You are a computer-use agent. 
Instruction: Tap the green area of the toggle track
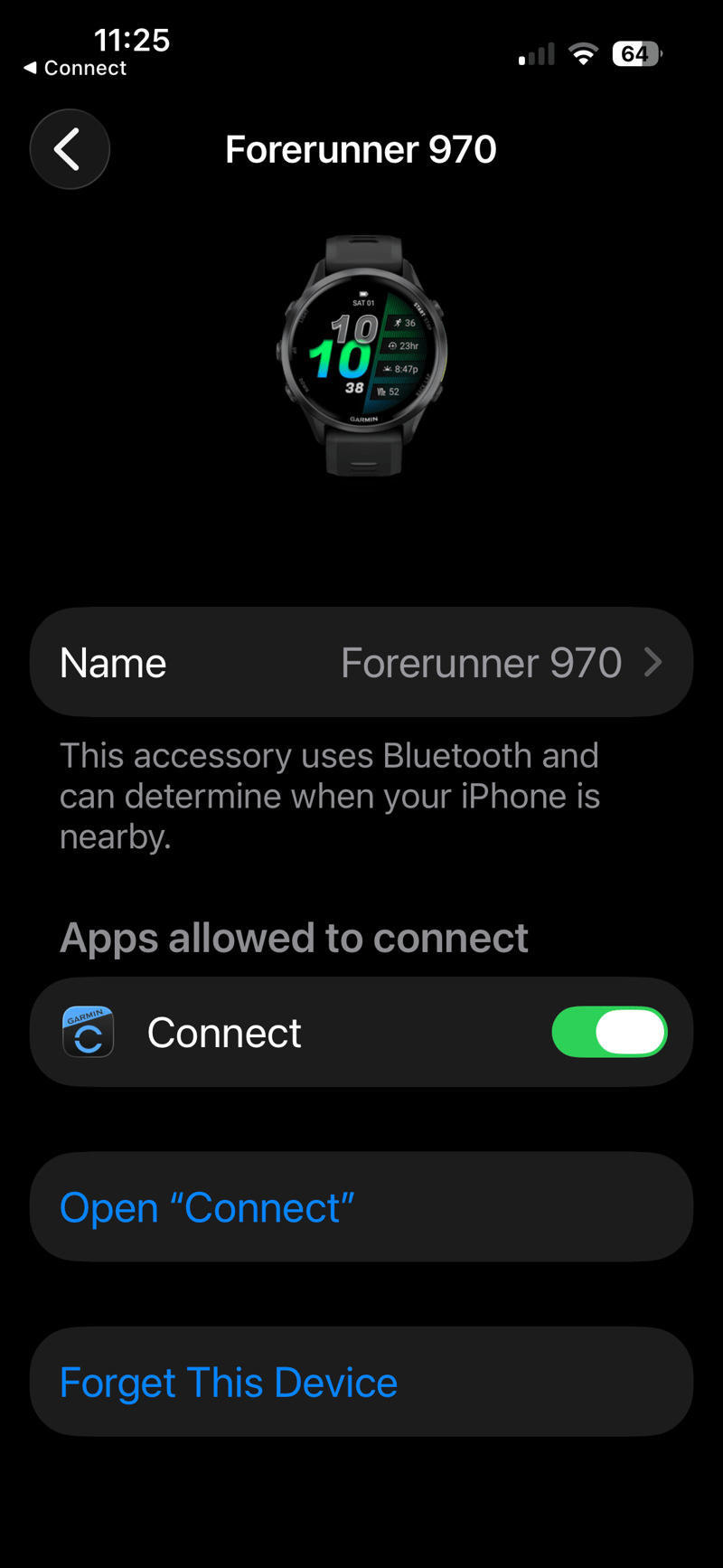point(574,1032)
